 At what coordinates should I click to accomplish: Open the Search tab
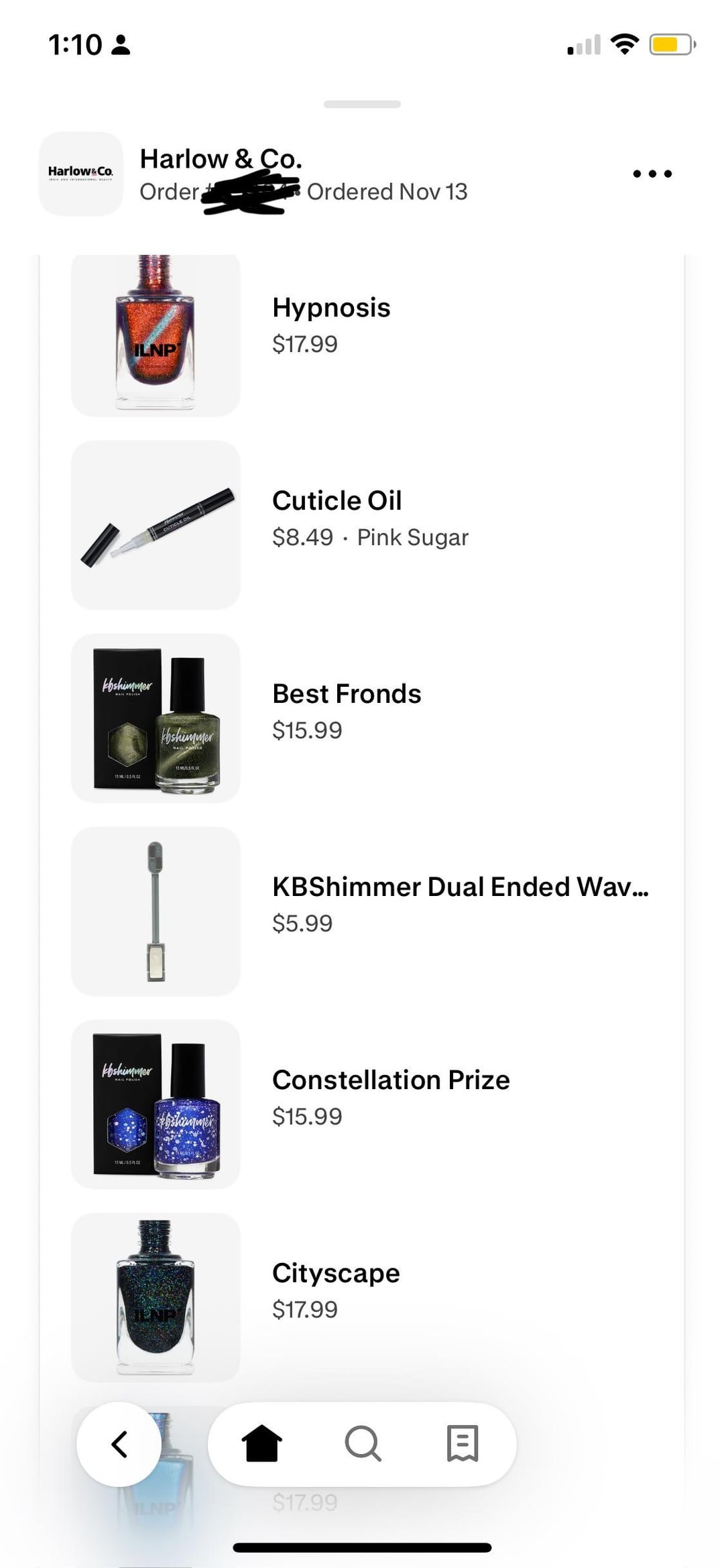pyautogui.click(x=363, y=1443)
